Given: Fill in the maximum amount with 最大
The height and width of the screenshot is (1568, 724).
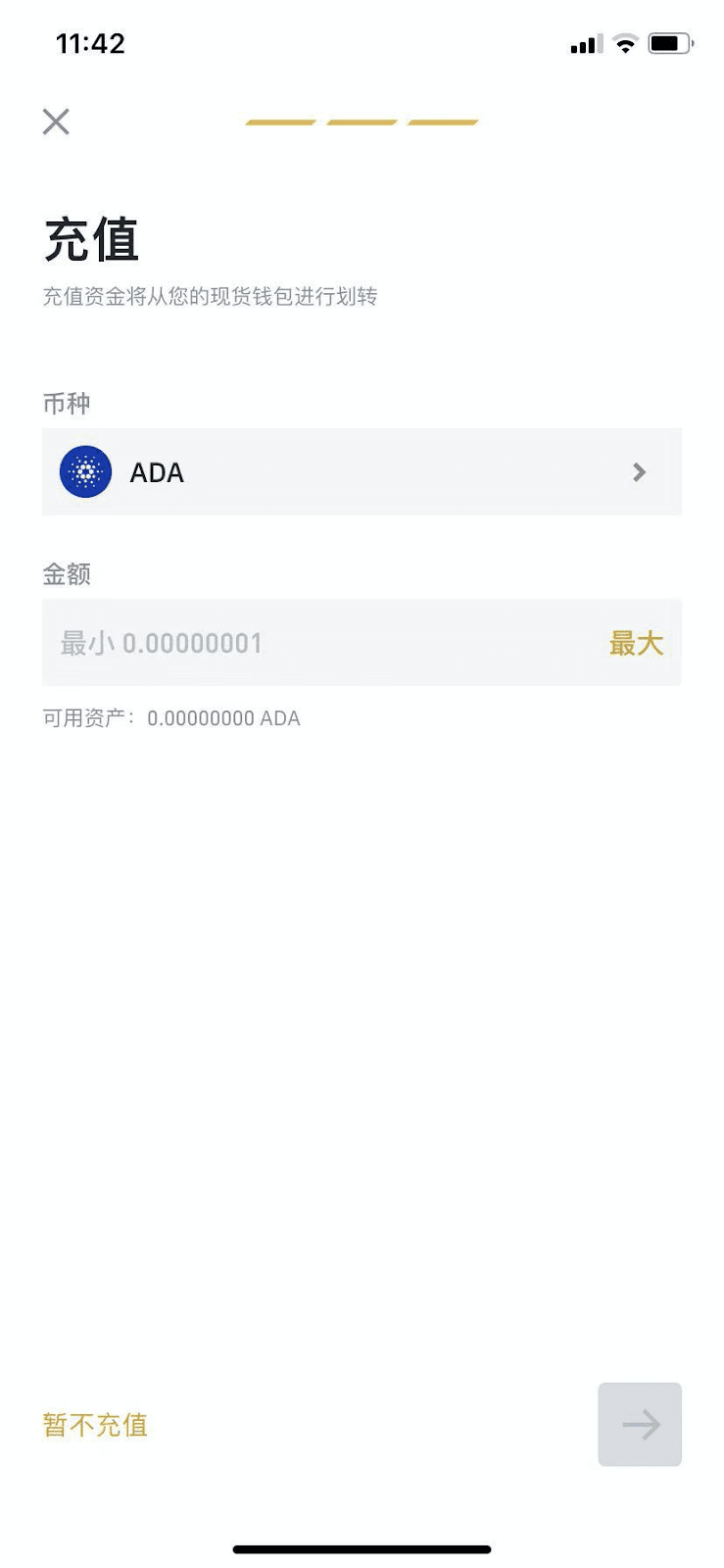Looking at the screenshot, I should coord(636,644).
